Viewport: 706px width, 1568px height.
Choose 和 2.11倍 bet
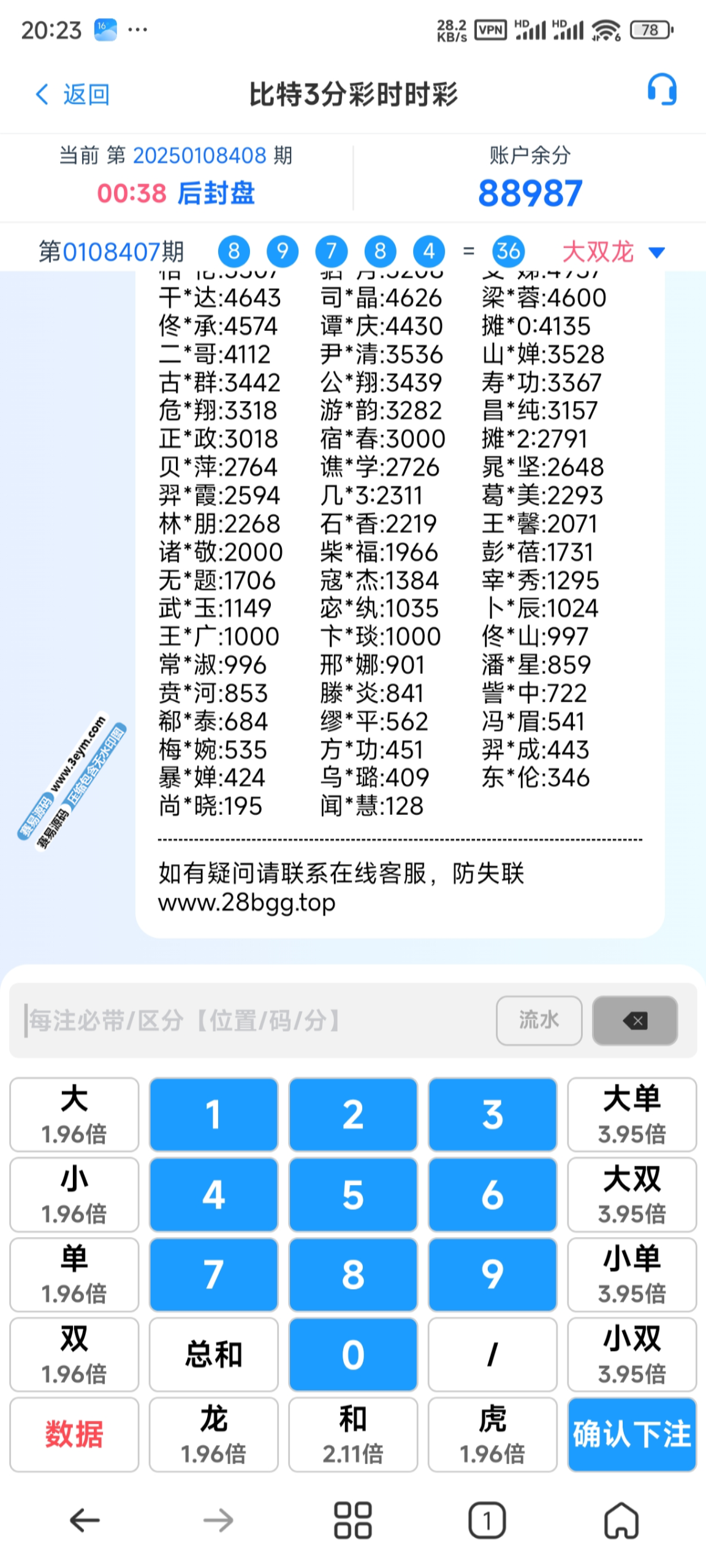click(353, 1434)
